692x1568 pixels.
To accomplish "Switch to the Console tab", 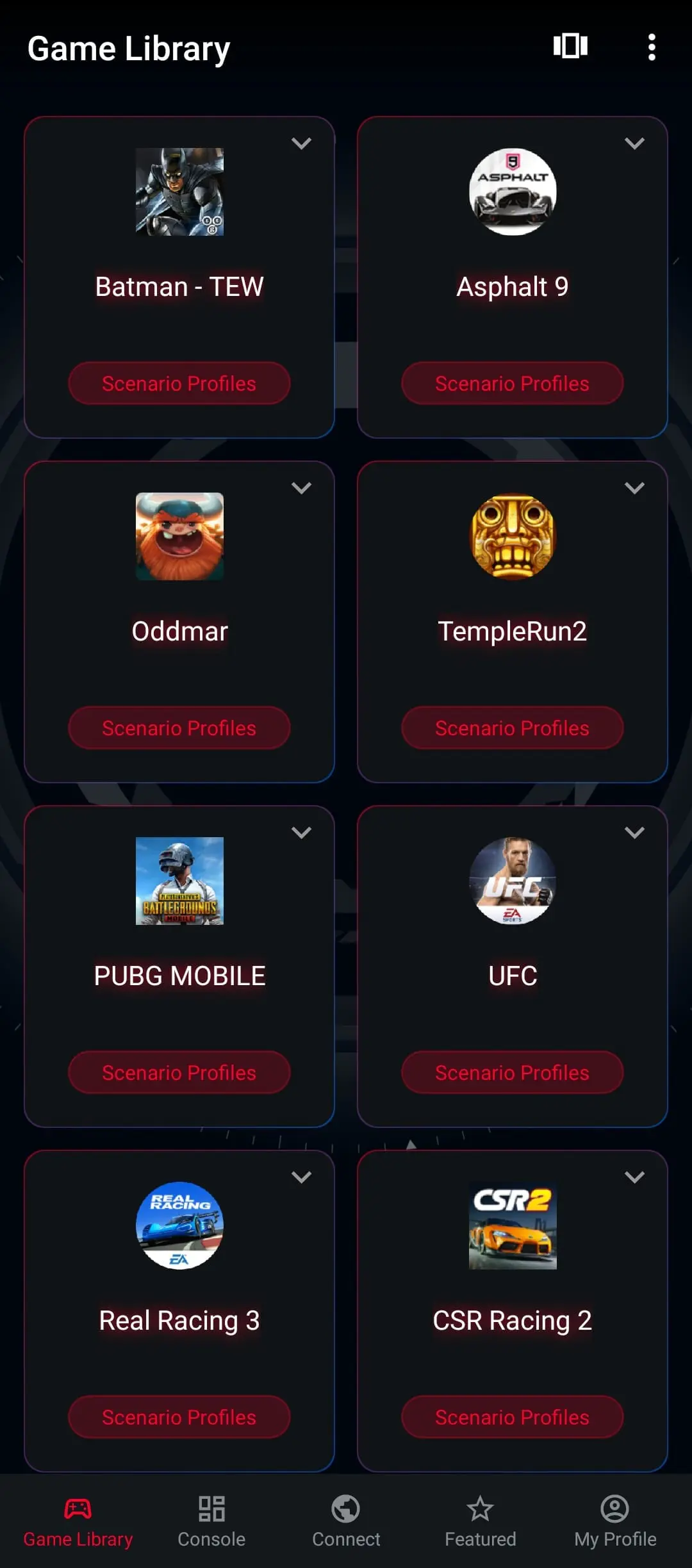I will [x=211, y=1522].
